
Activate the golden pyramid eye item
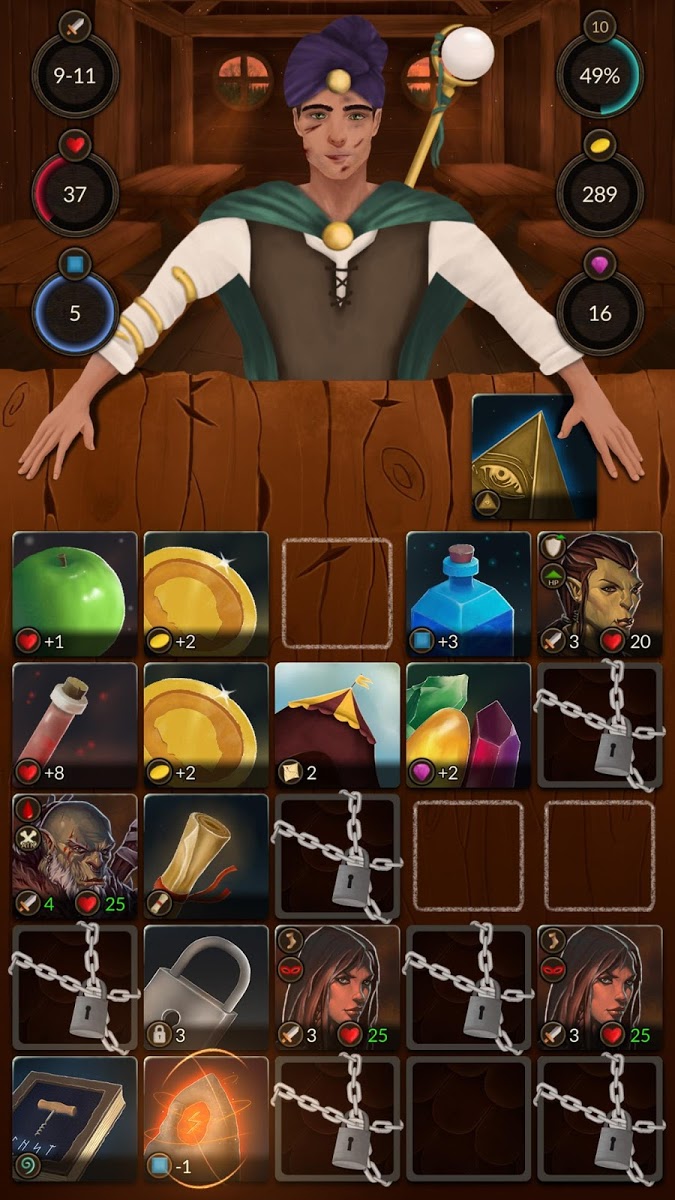pyautogui.click(x=534, y=457)
